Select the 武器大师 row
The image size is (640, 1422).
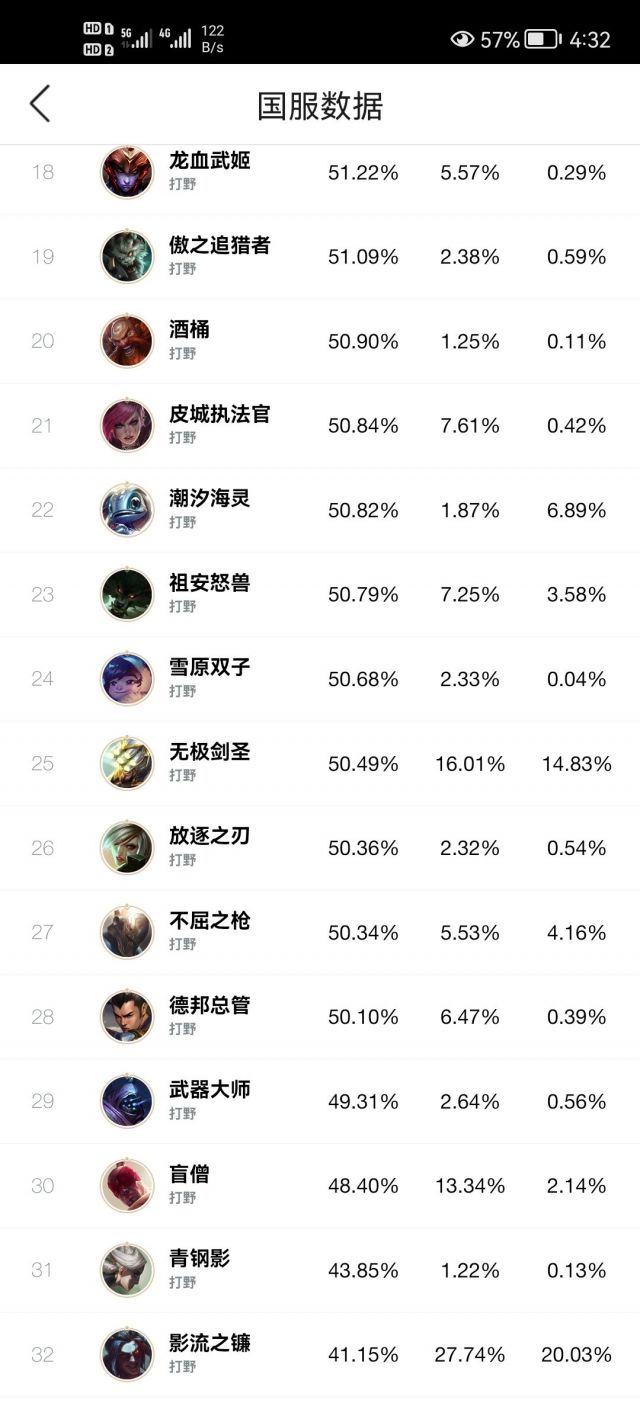pos(320,1101)
